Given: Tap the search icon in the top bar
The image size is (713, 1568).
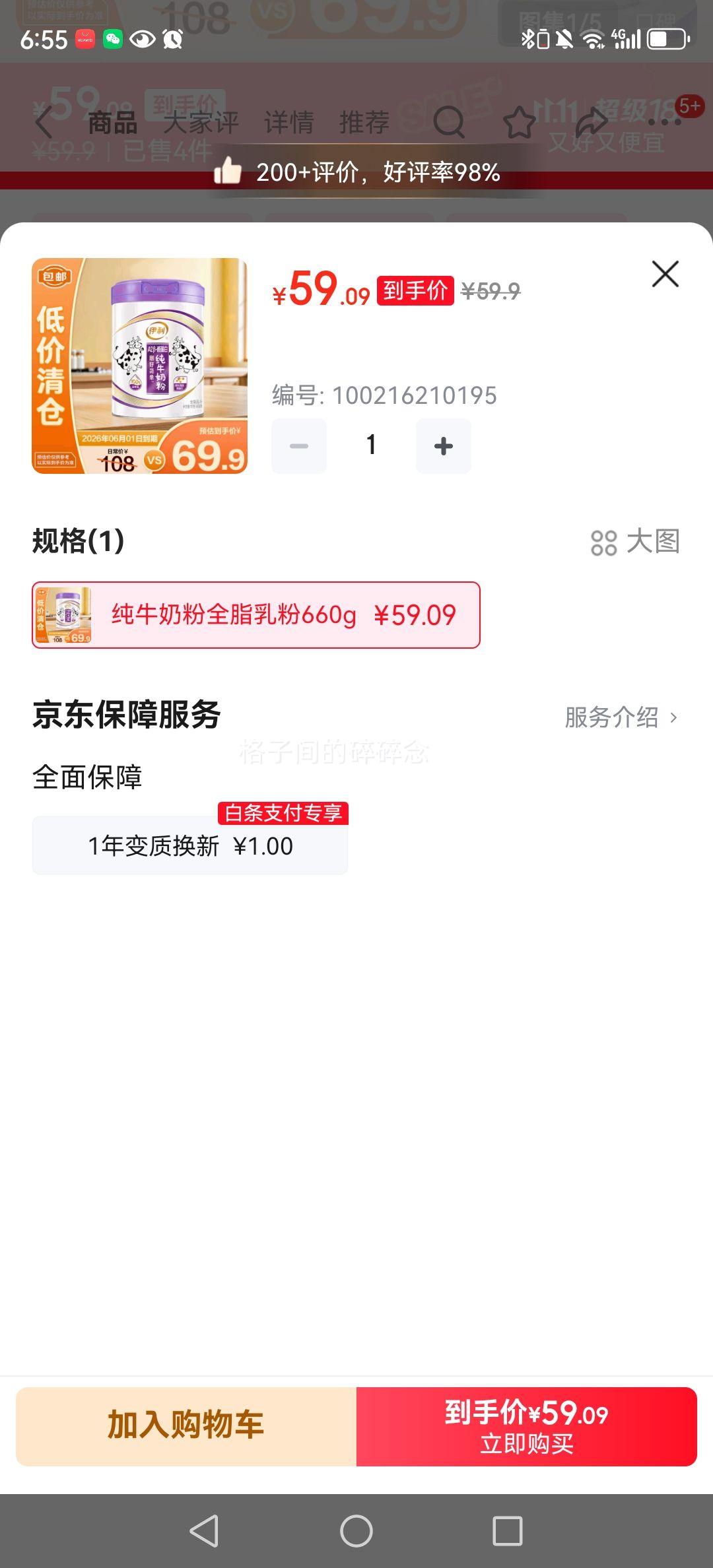Looking at the screenshot, I should point(449,123).
